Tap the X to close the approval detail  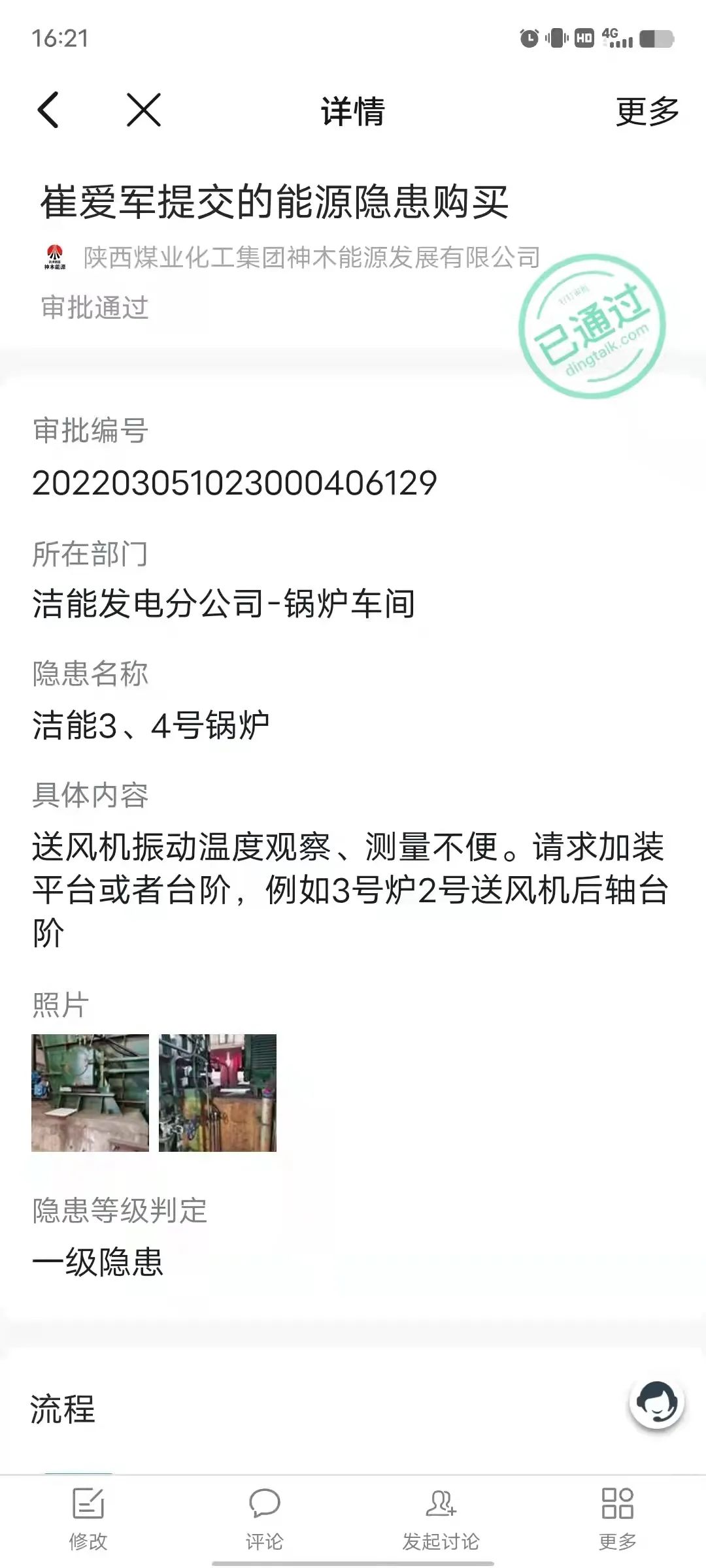click(x=143, y=111)
